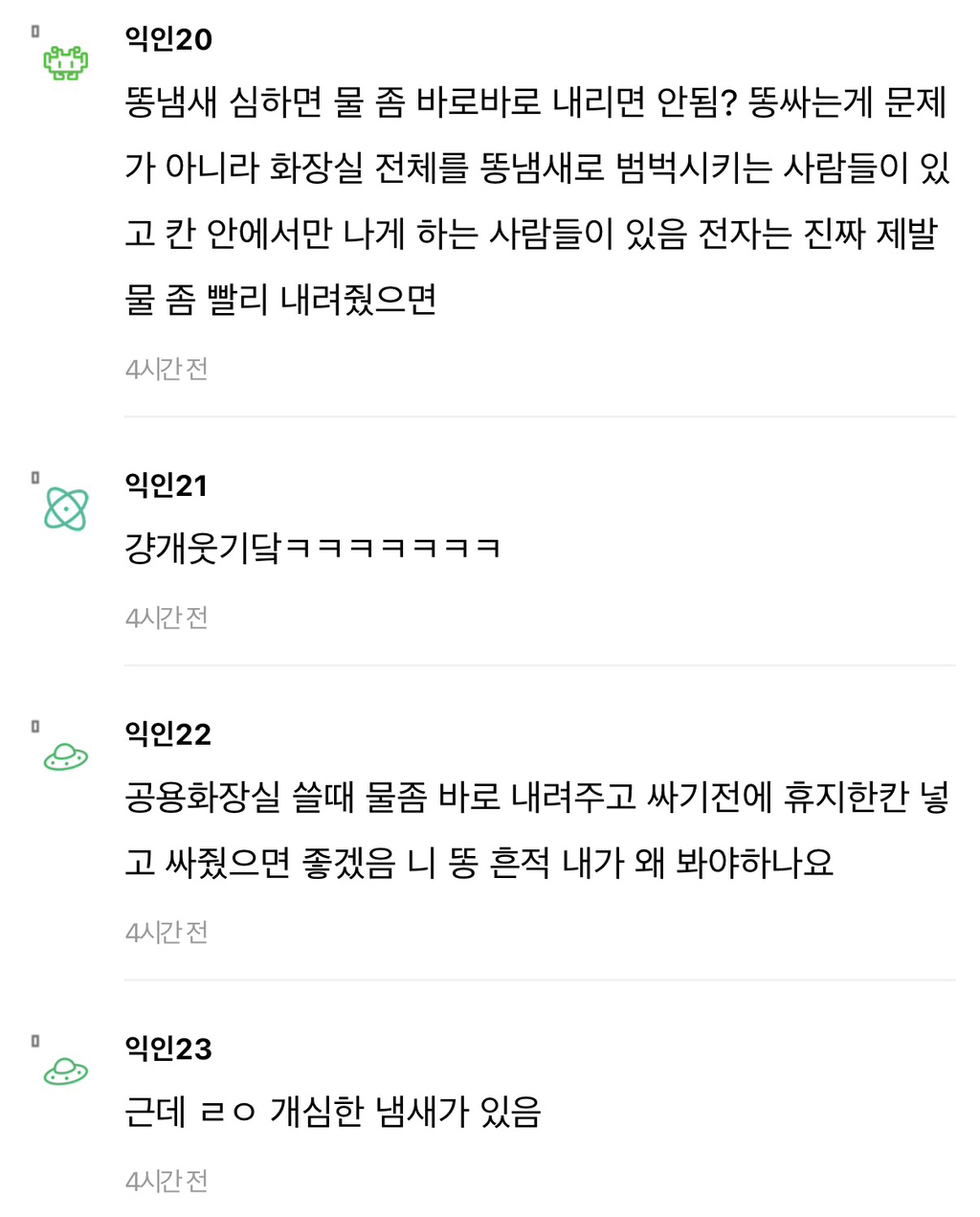Image resolution: width=980 pixels, height=1217 pixels.
Task: Select the atom avatar beside 익인21
Action: click(x=64, y=508)
